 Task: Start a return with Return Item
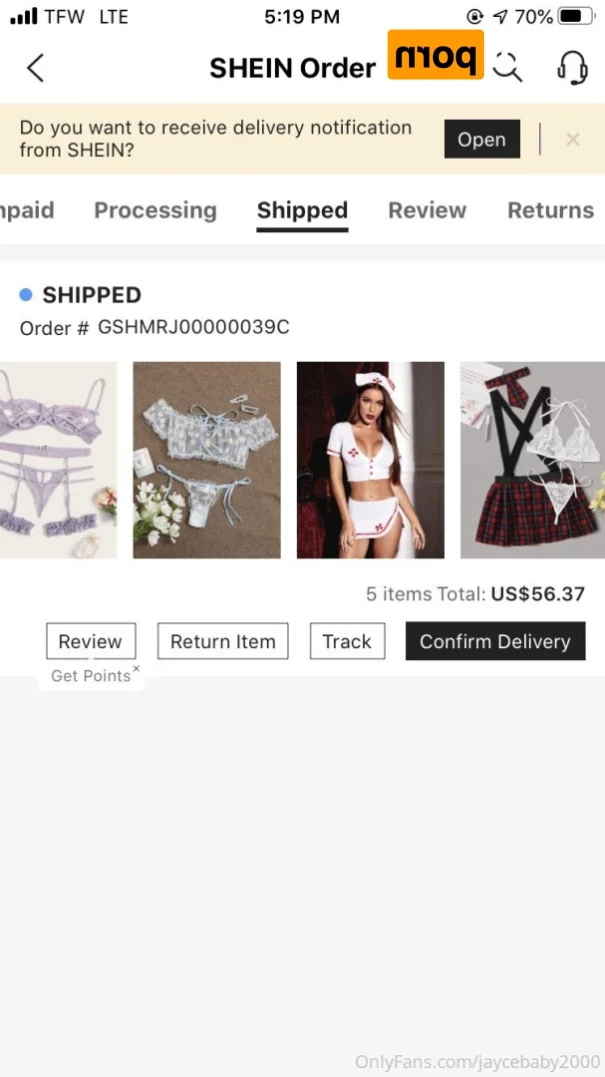[222, 641]
